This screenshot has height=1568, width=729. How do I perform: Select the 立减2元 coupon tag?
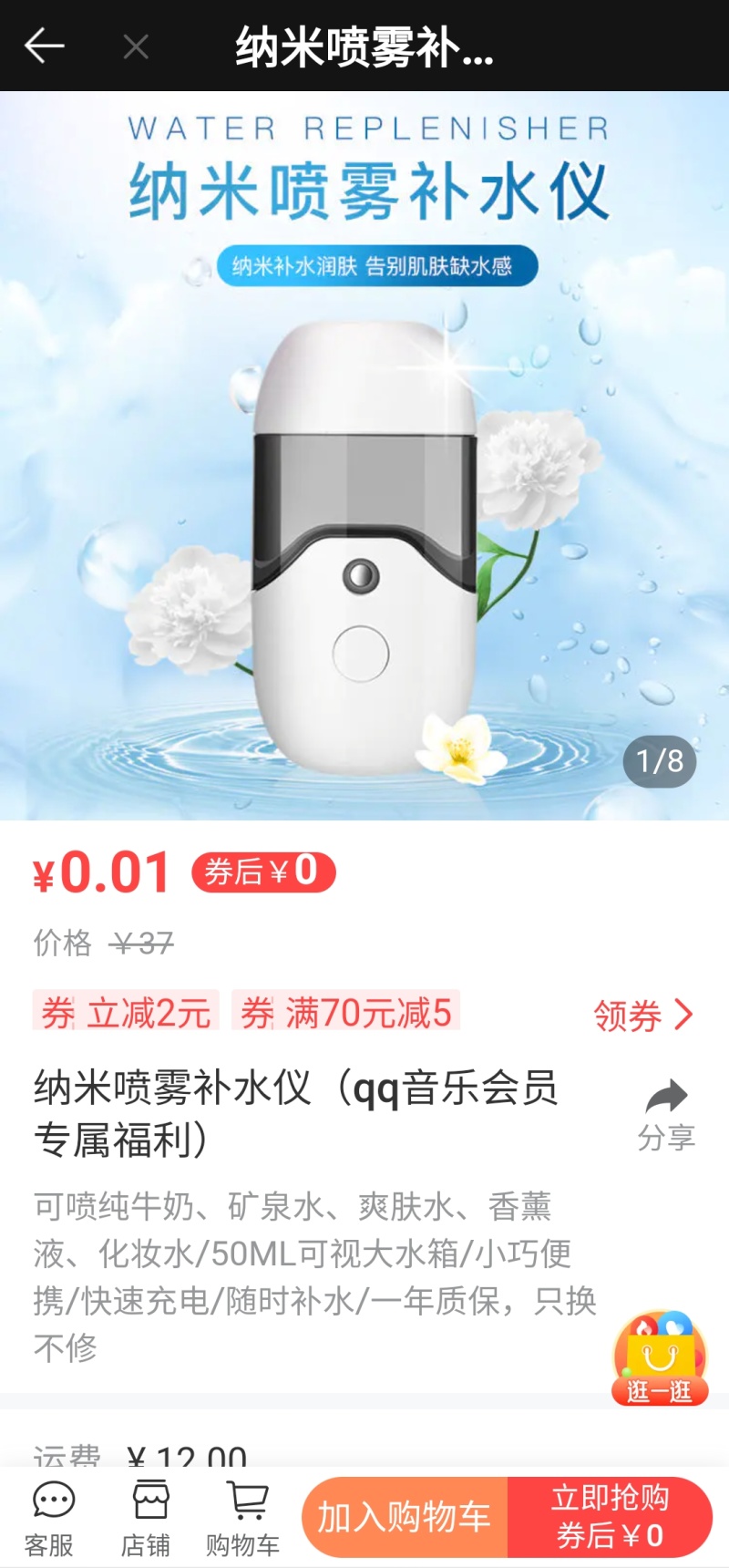click(x=123, y=1012)
